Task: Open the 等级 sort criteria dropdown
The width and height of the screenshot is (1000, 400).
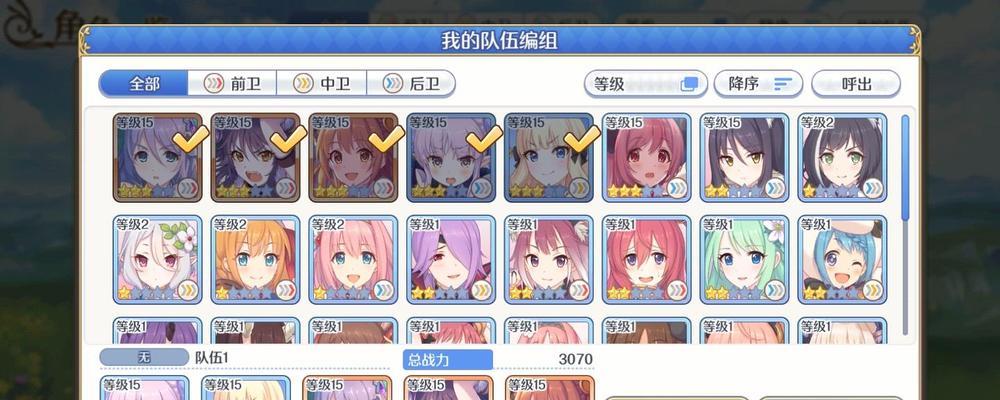Action: [x=645, y=84]
